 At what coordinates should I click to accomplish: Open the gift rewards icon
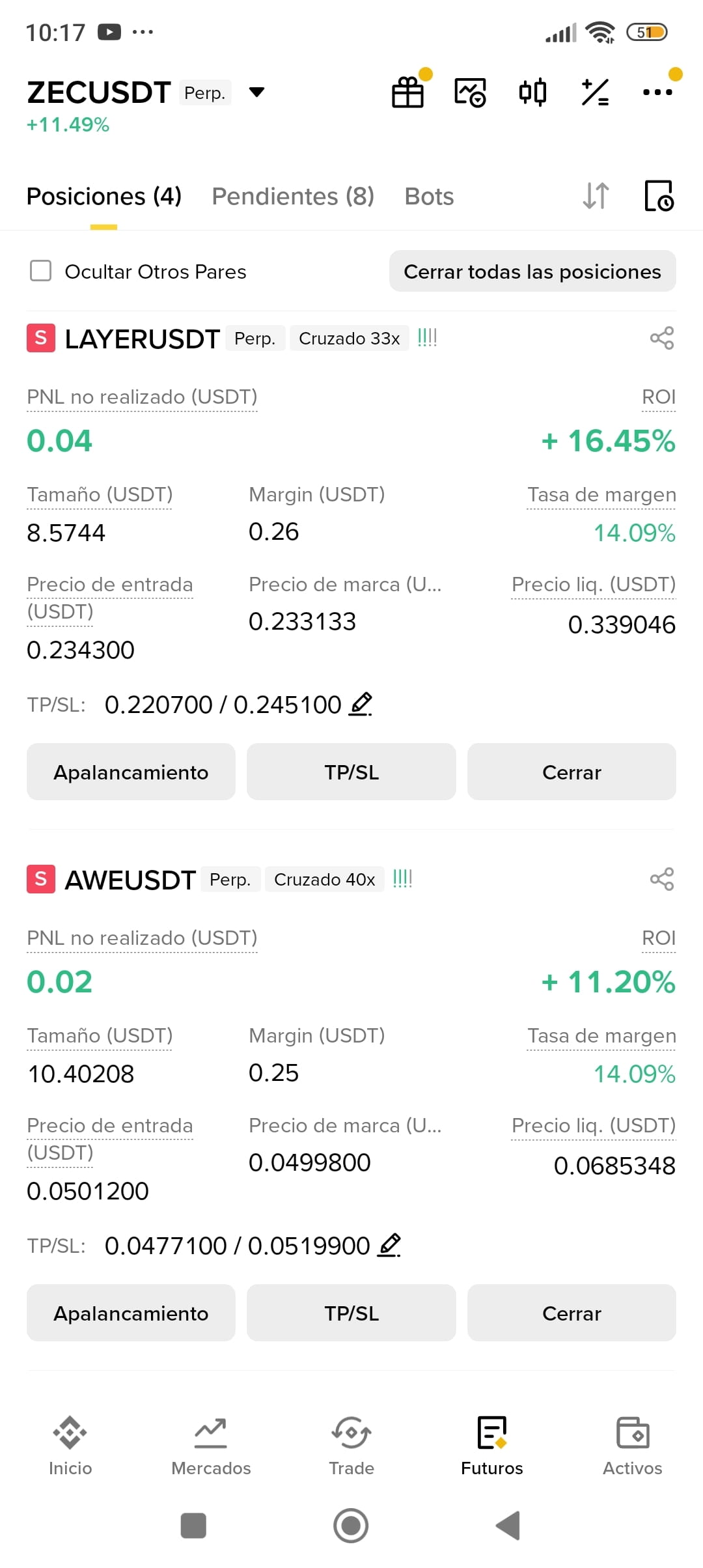pyautogui.click(x=408, y=92)
